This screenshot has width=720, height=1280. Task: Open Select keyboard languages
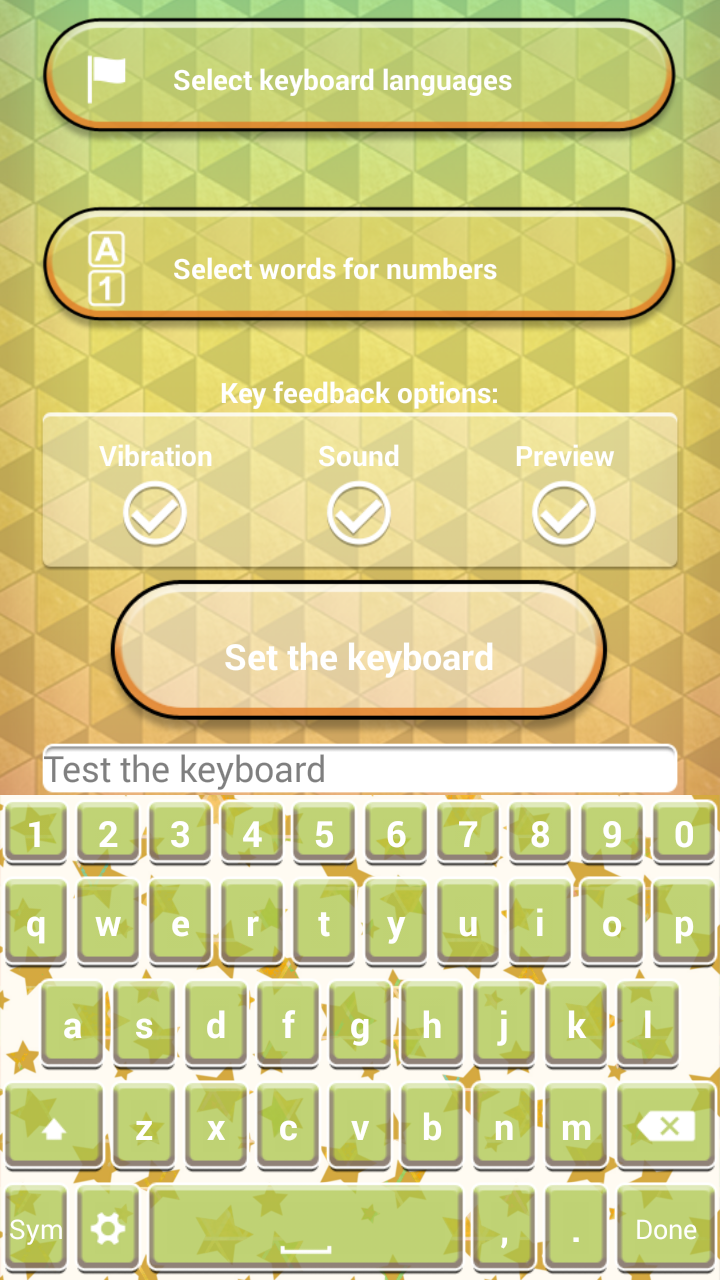point(358,78)
